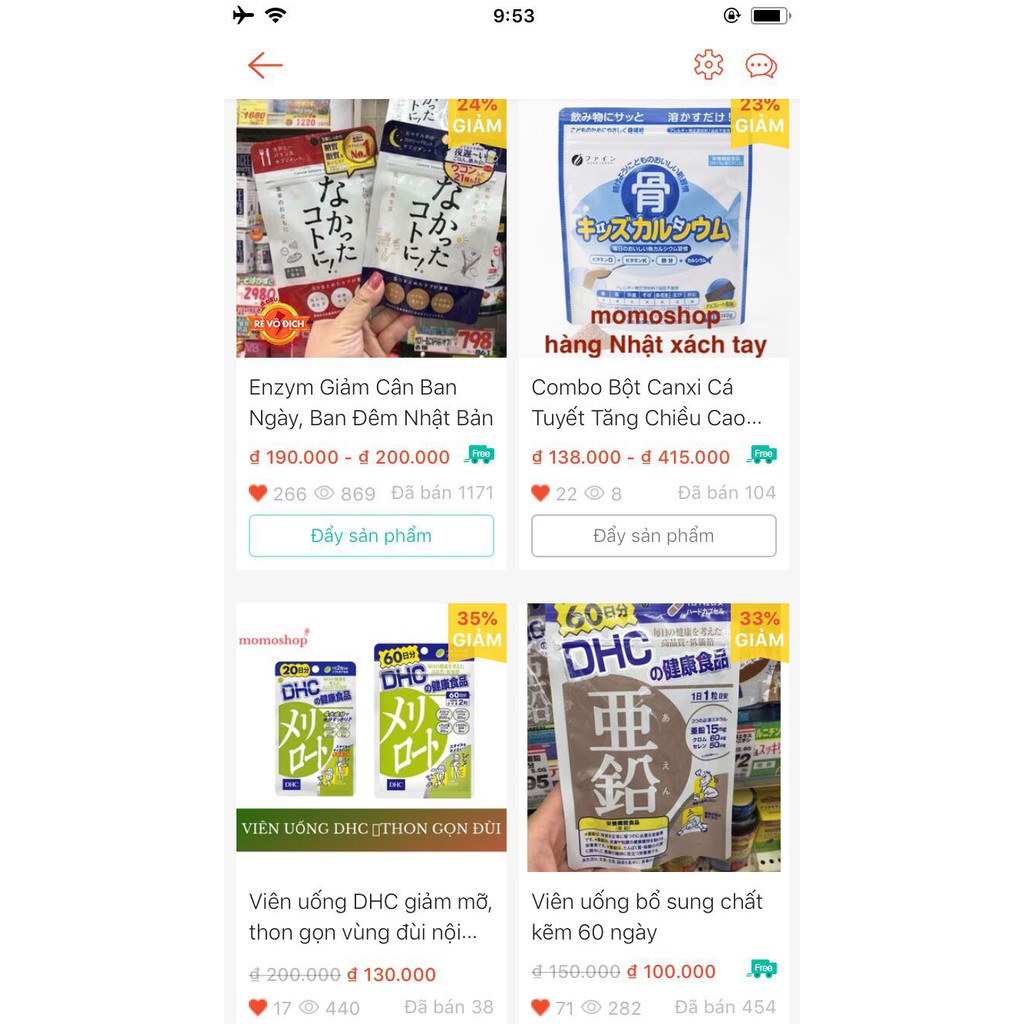
Task: Go back with the orange arrow
Action: pyautogui.click(x=265, y=66)
